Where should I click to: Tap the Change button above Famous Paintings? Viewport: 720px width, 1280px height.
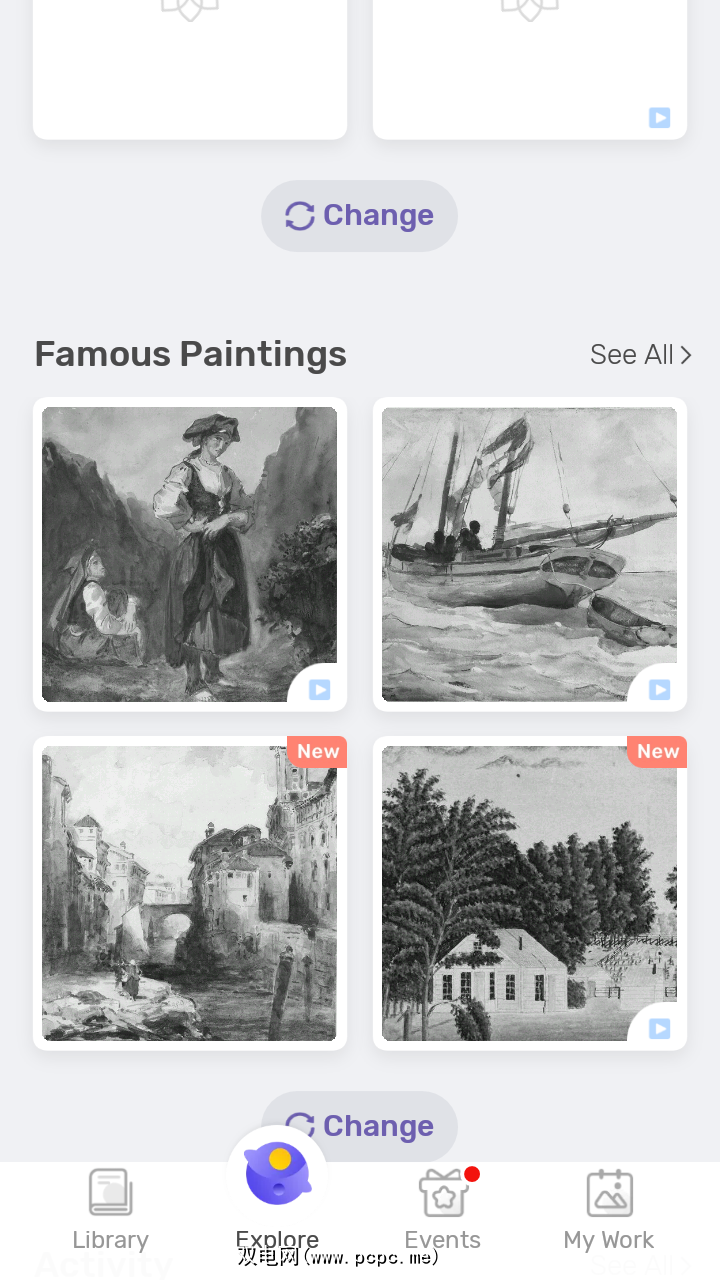point(360,216)
